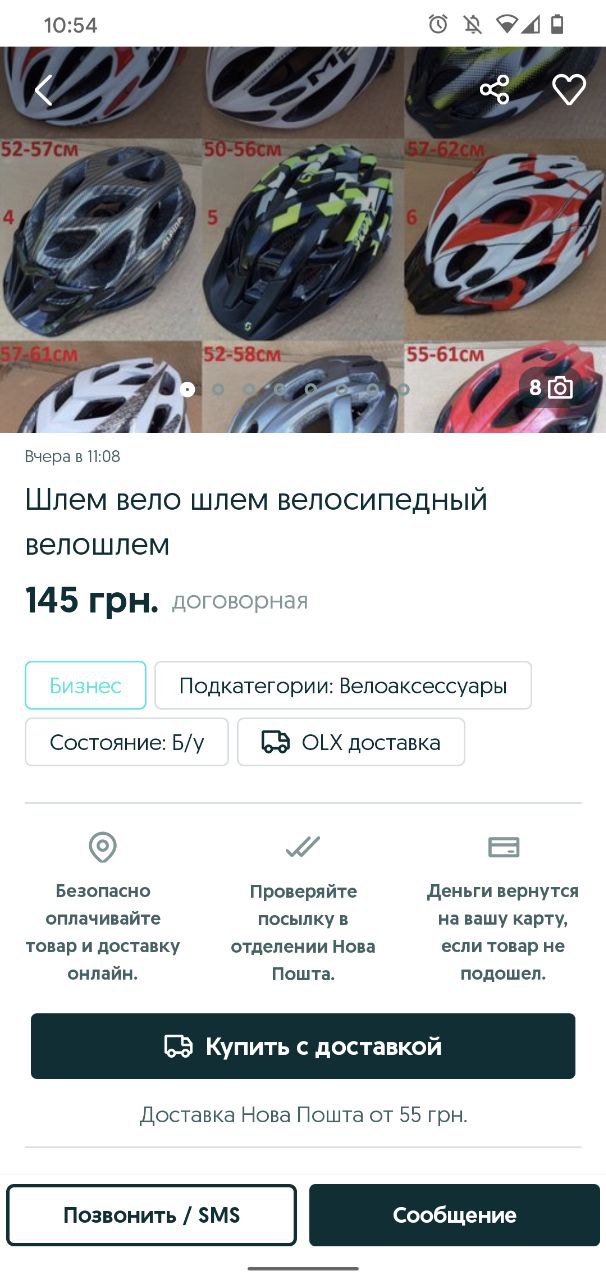The image size is (606, 1280).
Task: Call or SMS the seller
Action: [x=152, y=1215]
